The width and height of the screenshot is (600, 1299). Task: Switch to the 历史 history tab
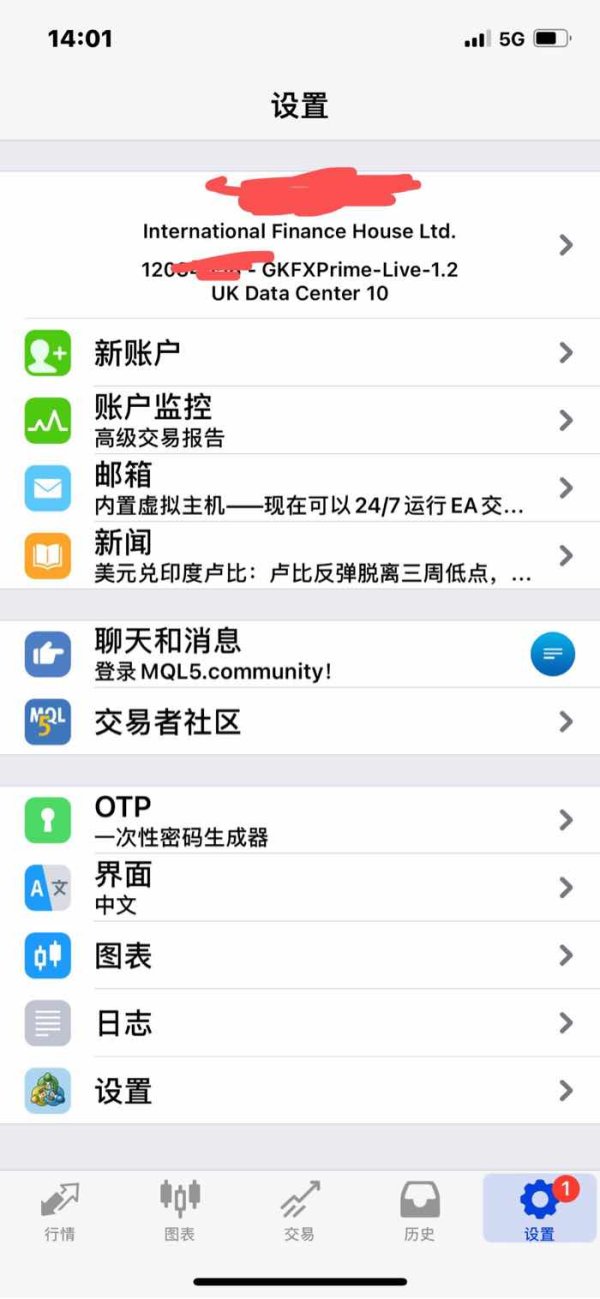[x=420, y=1209]
